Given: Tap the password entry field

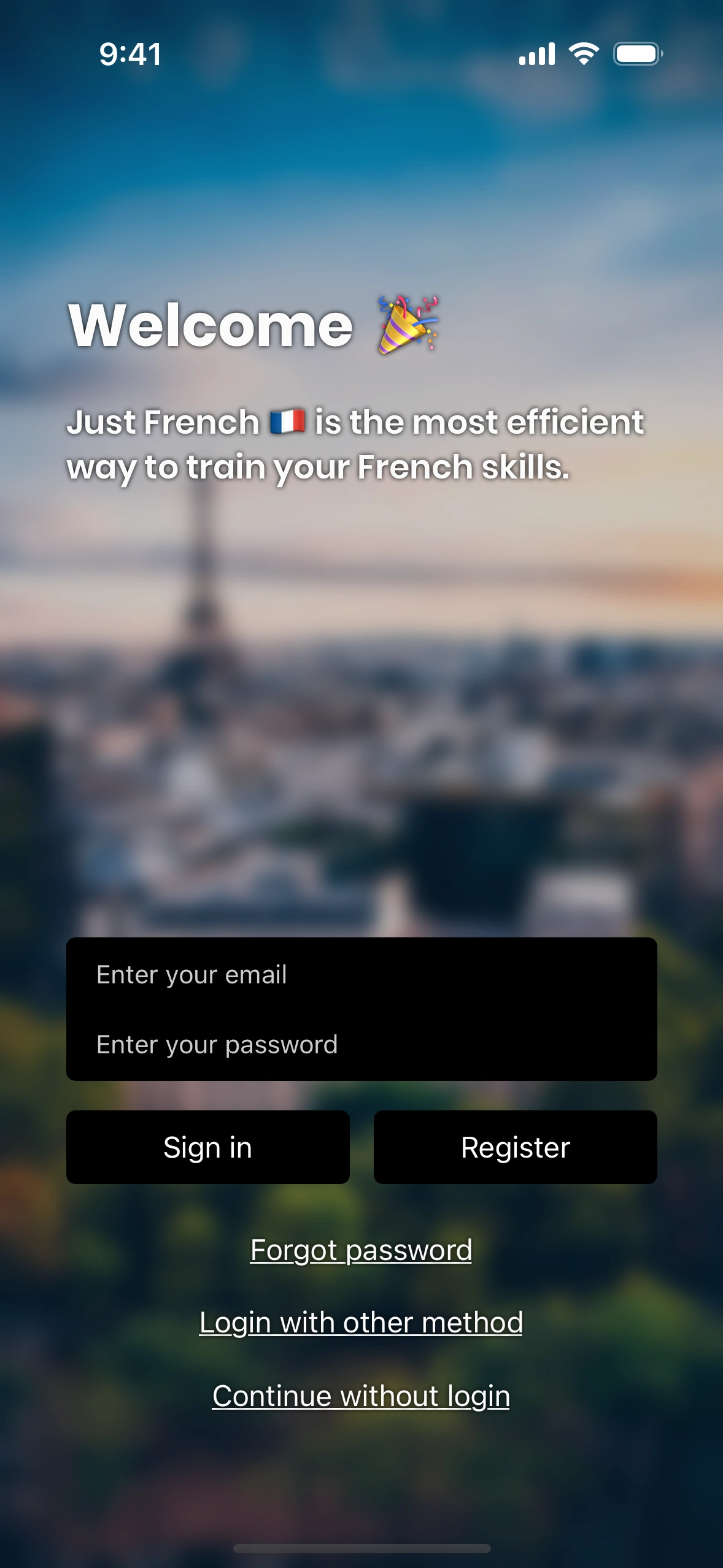Looking at the screenshot, I should pyautogui.click(x=361, y=1044).
